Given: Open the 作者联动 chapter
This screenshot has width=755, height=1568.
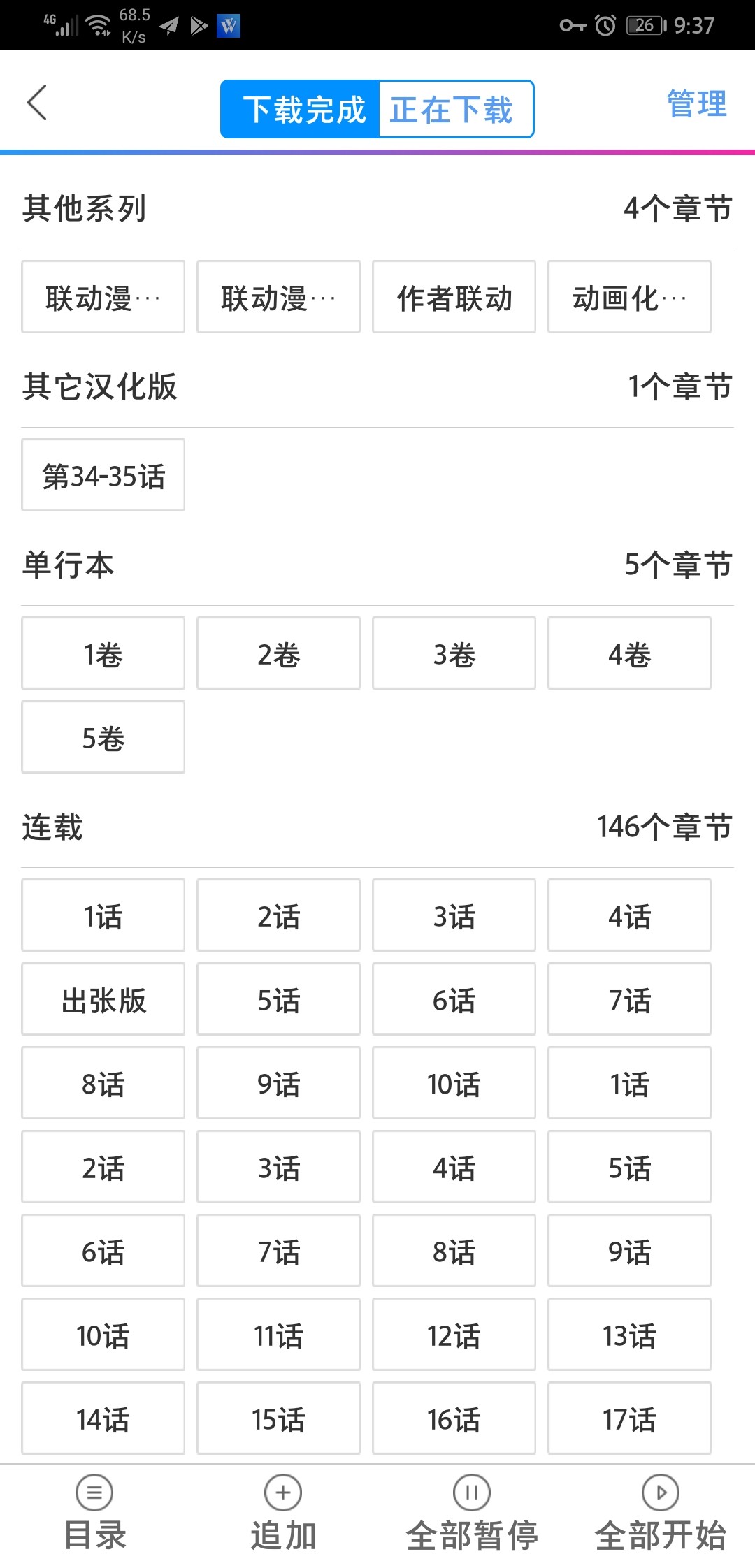Looking at the screenshot, I should click(454, 297).
